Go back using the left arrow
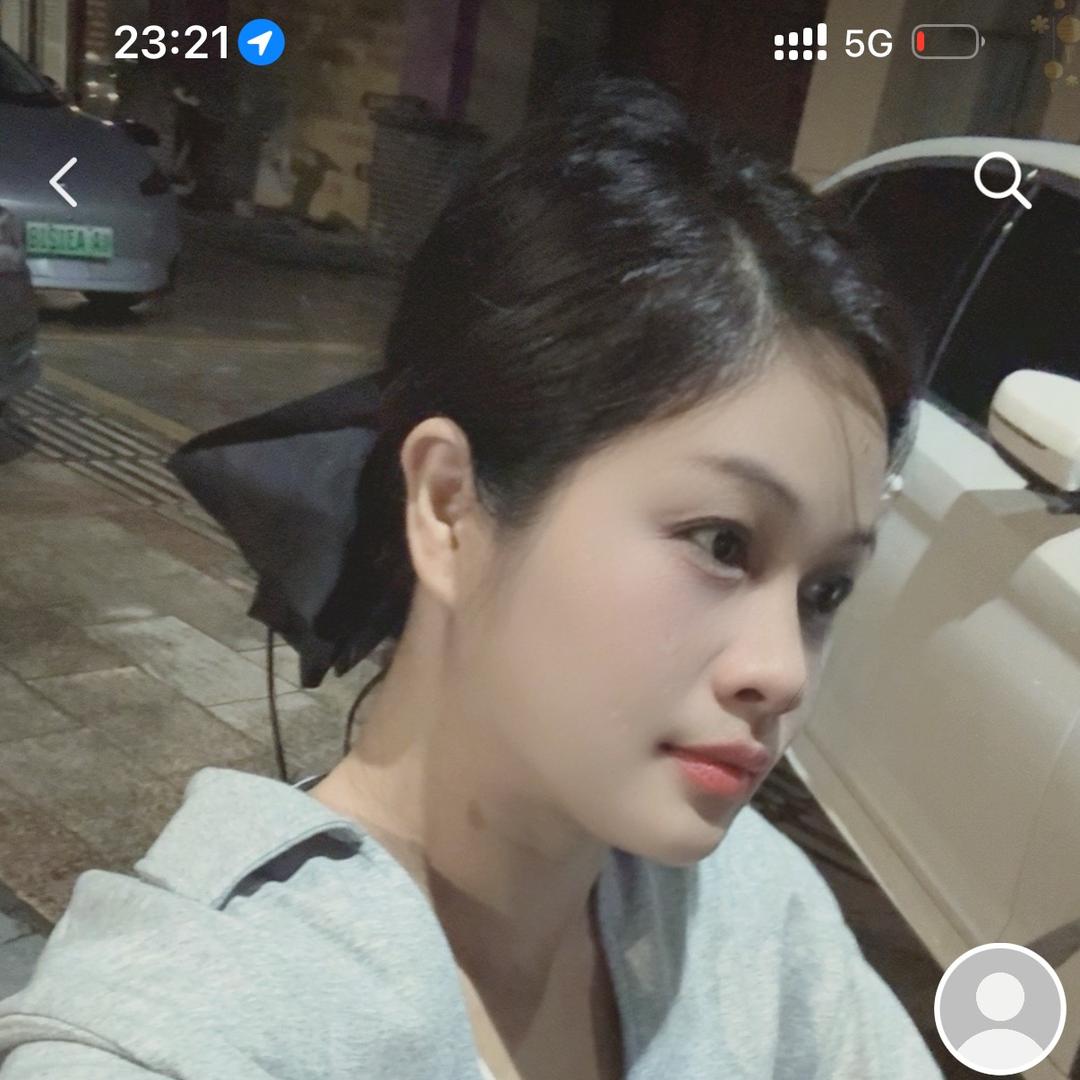Screen dimensions: 1080x1080 pos(64,182)
